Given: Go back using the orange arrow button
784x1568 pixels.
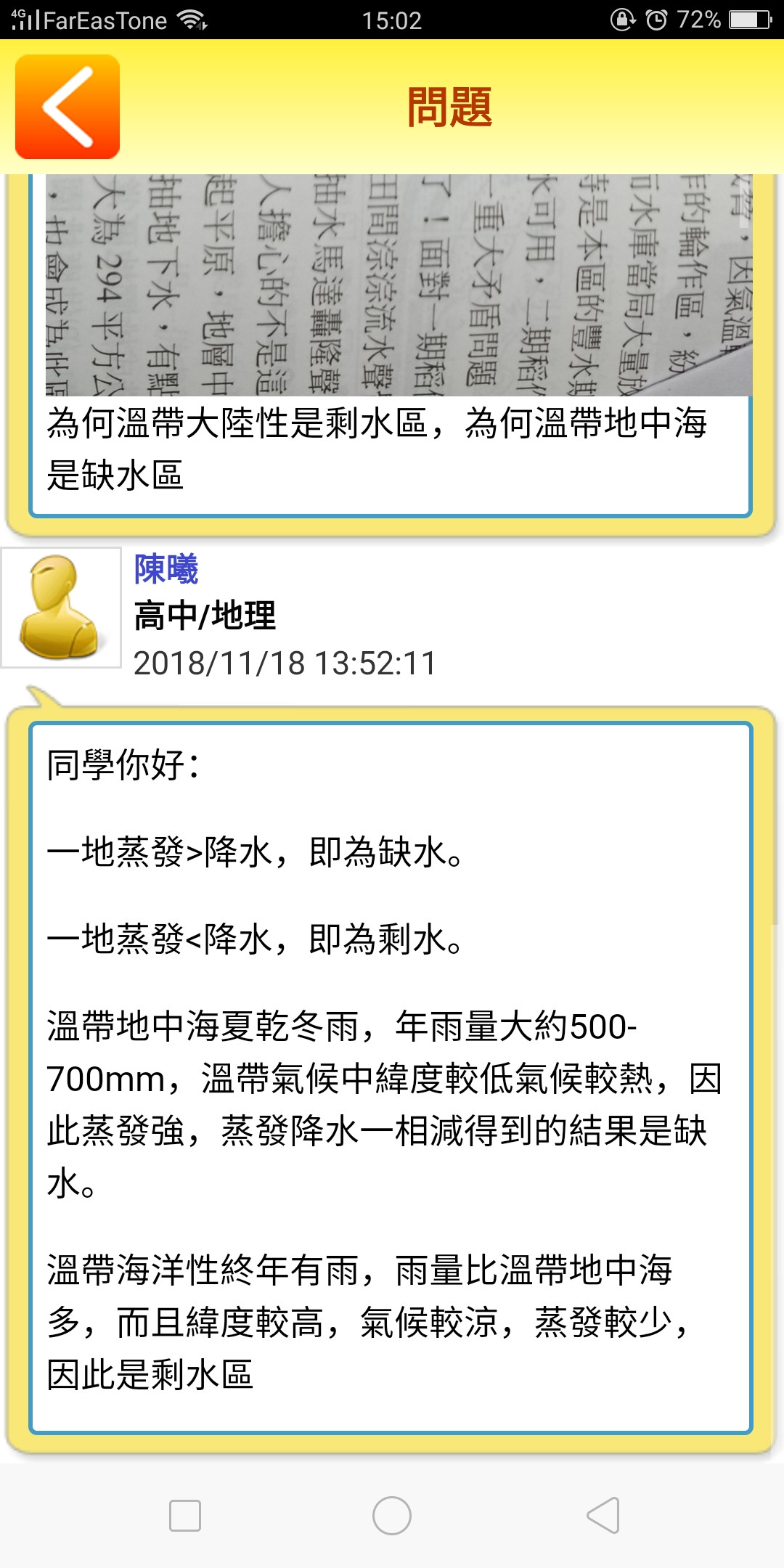Looking at the screenshot, I should (x=68, y=107).
